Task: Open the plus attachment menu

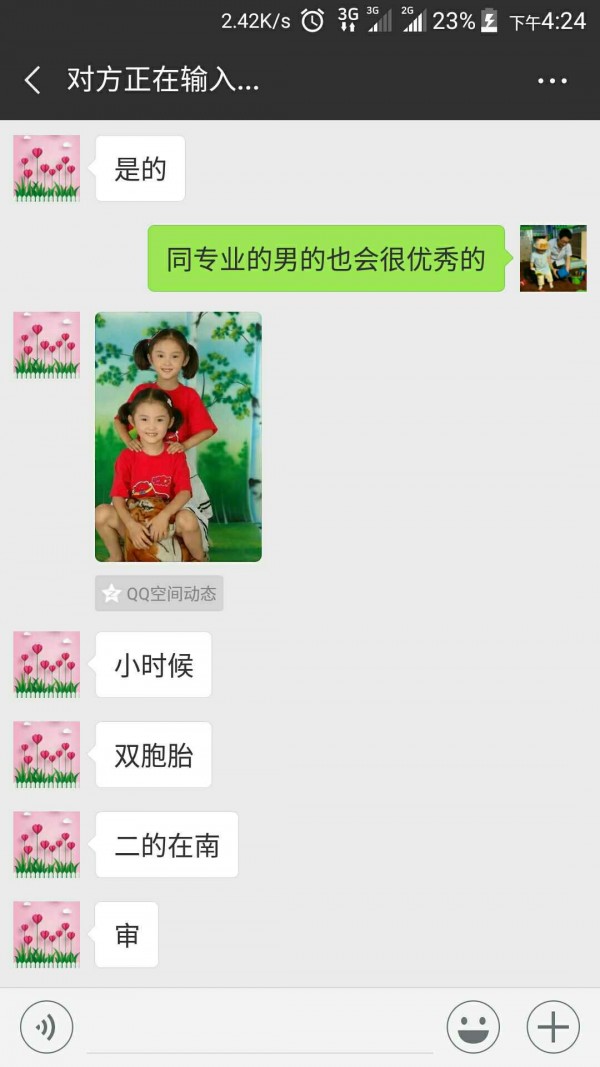Action: [553, 1027]
